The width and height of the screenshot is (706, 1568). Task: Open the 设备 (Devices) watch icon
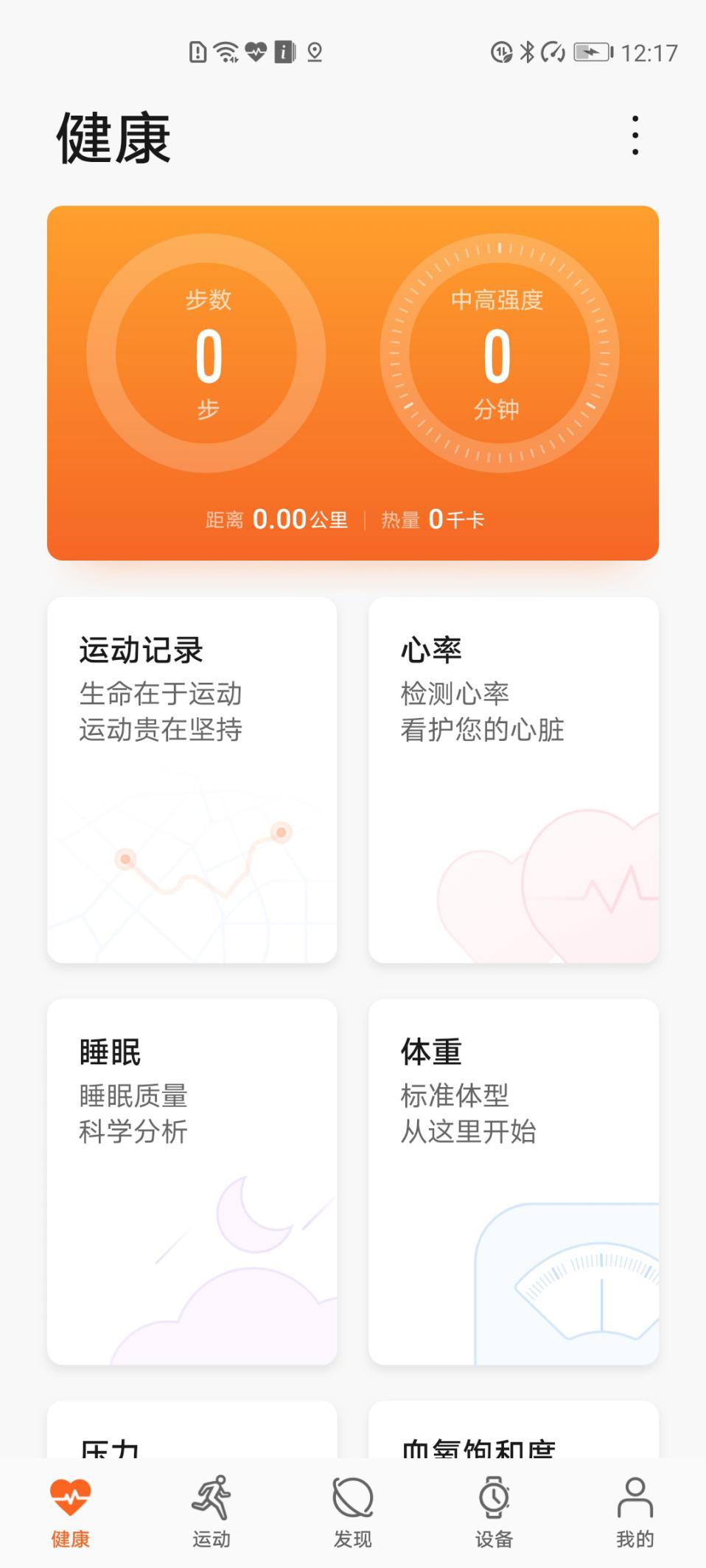point(493,1507)
